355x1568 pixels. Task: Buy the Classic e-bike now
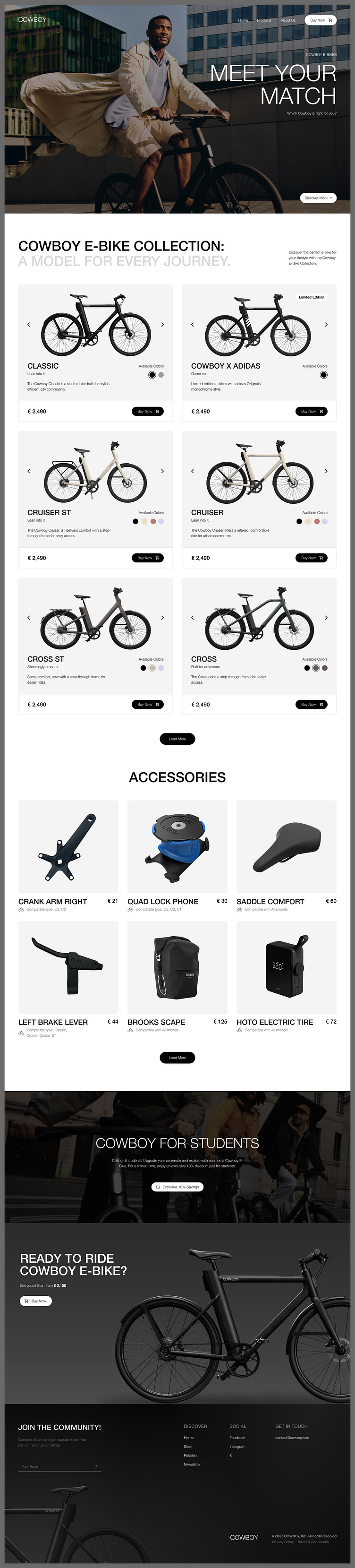click(148, 412)
